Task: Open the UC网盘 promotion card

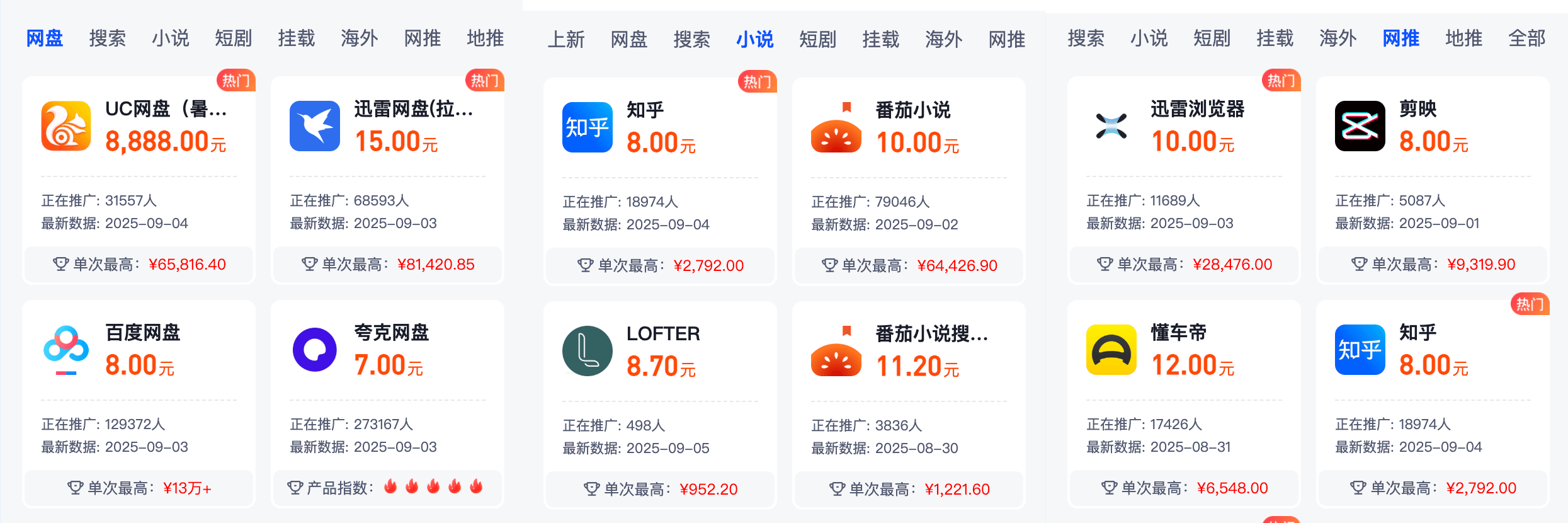Action: tap(139, 180)
